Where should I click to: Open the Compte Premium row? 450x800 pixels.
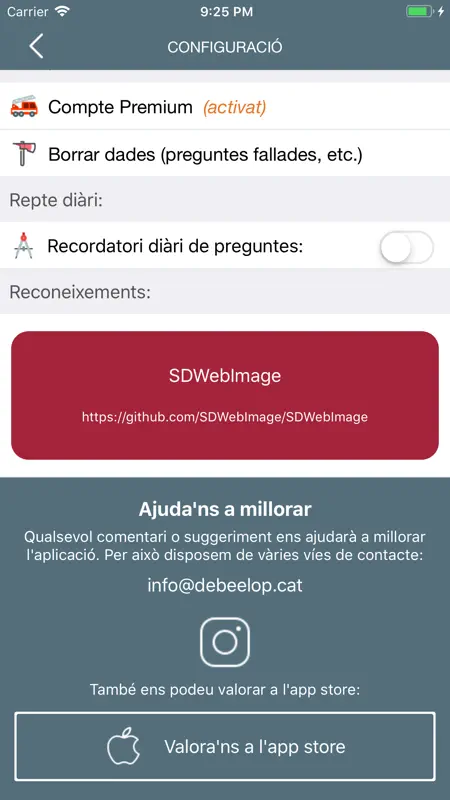pyautogui.click(x=225, y=107)
